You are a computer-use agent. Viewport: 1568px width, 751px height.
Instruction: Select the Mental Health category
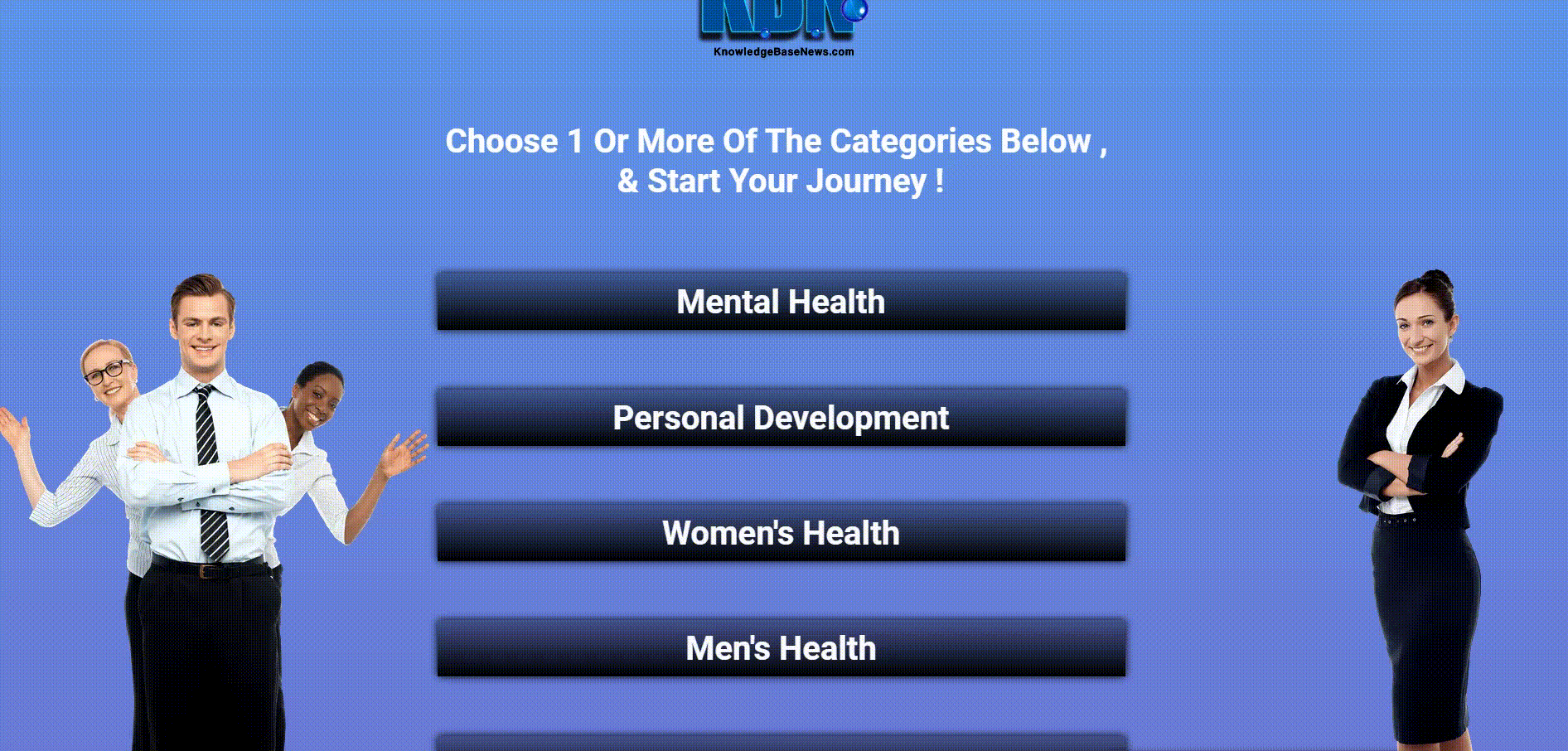pyautogui.click(x=781, y=302)
